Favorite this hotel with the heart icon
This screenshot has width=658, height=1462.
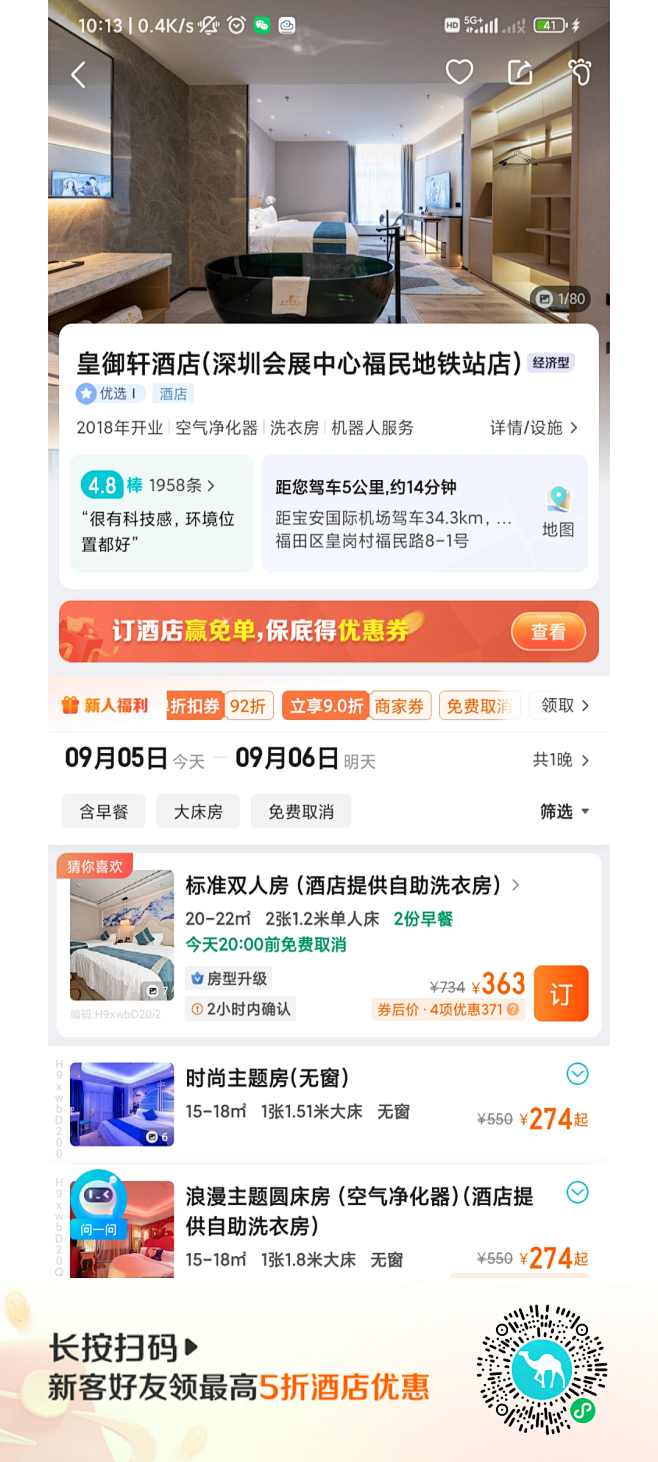tap(459, 72)
